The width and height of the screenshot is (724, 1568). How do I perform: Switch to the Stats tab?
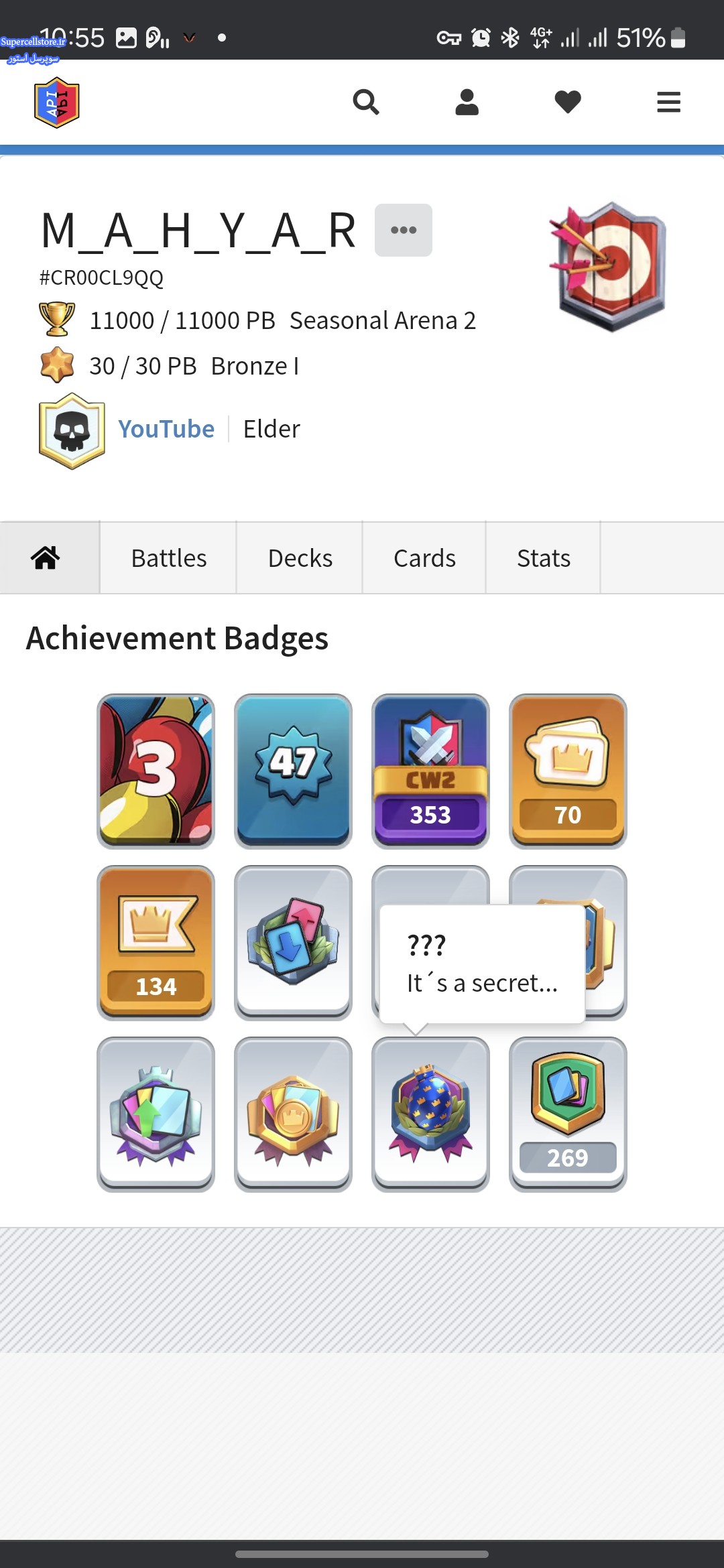(x=544, y=558)
